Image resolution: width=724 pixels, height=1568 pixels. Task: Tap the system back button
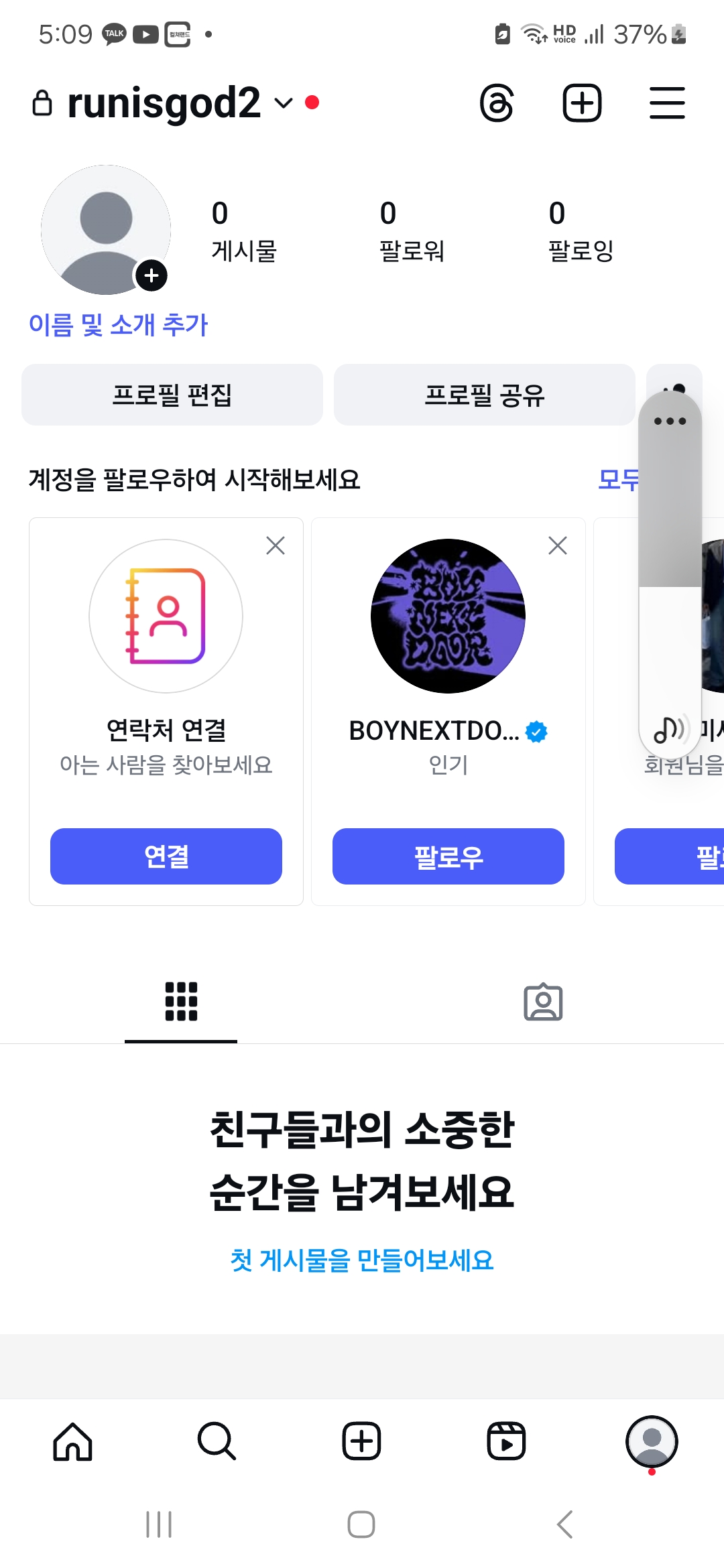coord(565,1524)
